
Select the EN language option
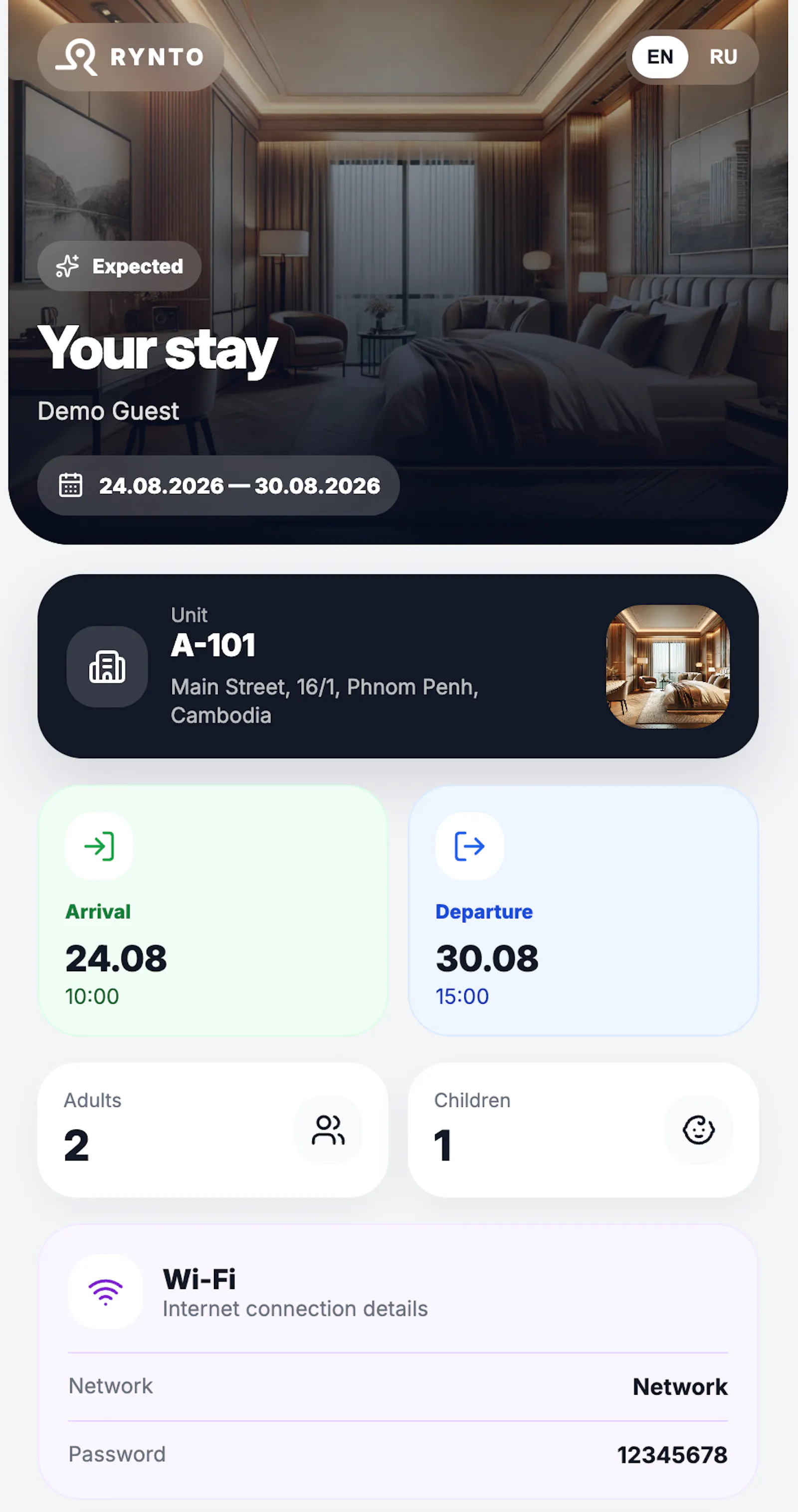660,57
